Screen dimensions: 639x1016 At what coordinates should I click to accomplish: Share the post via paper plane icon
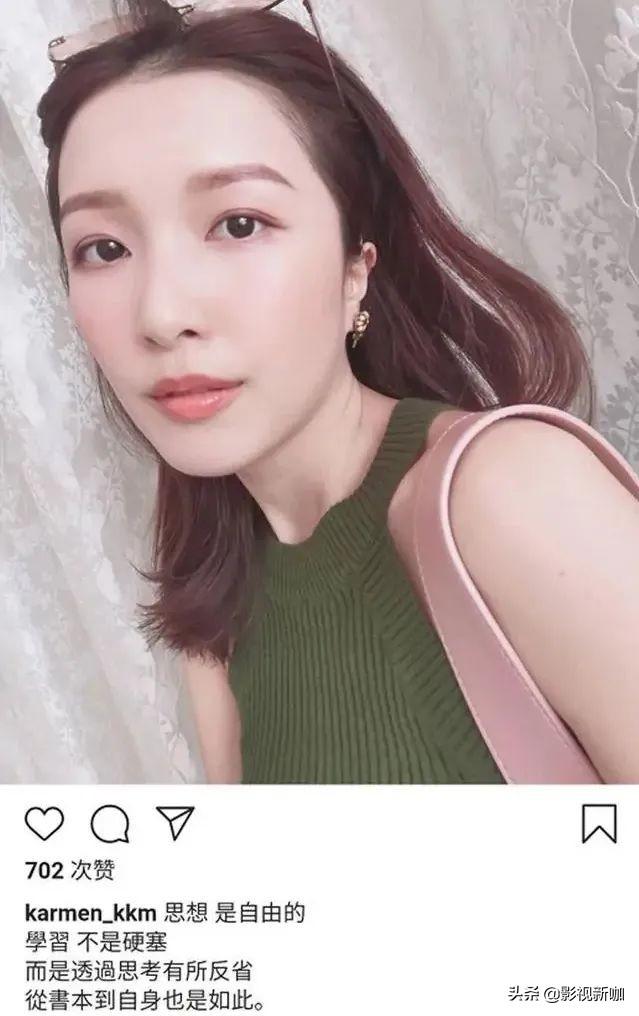click(174, 822)
